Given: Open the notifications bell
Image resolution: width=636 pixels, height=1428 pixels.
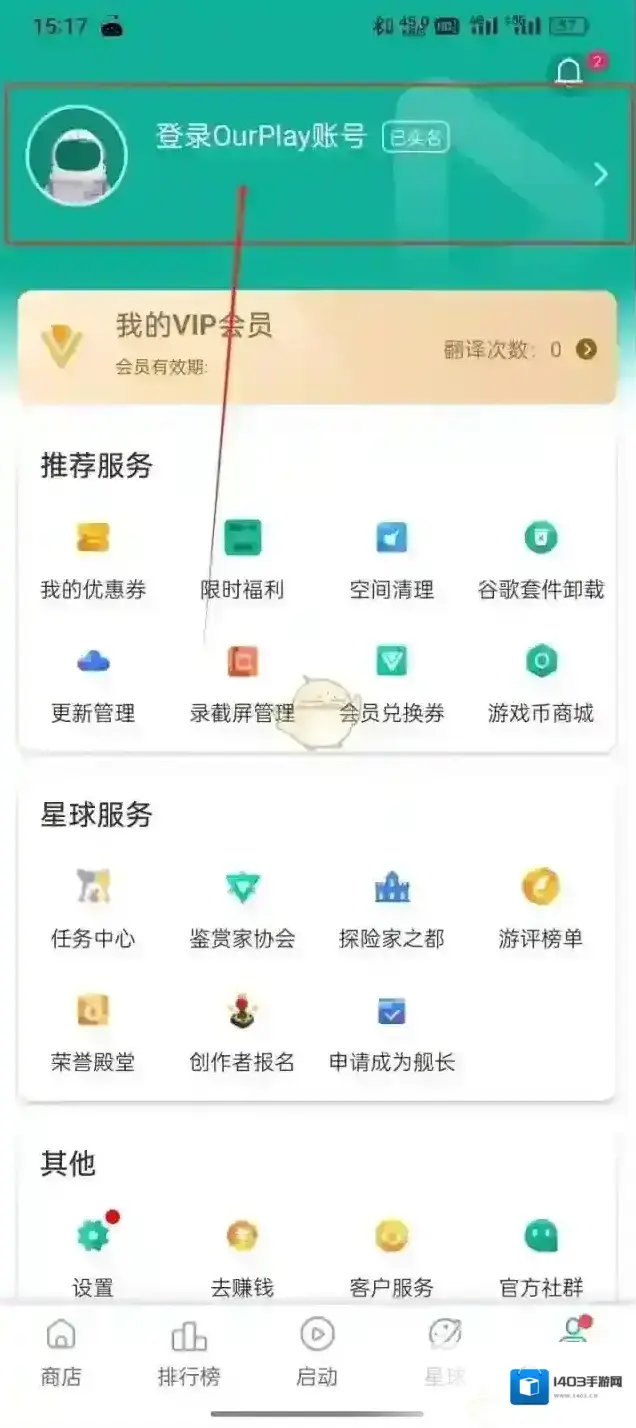Looking at the screenshot, I should point(569,72).
